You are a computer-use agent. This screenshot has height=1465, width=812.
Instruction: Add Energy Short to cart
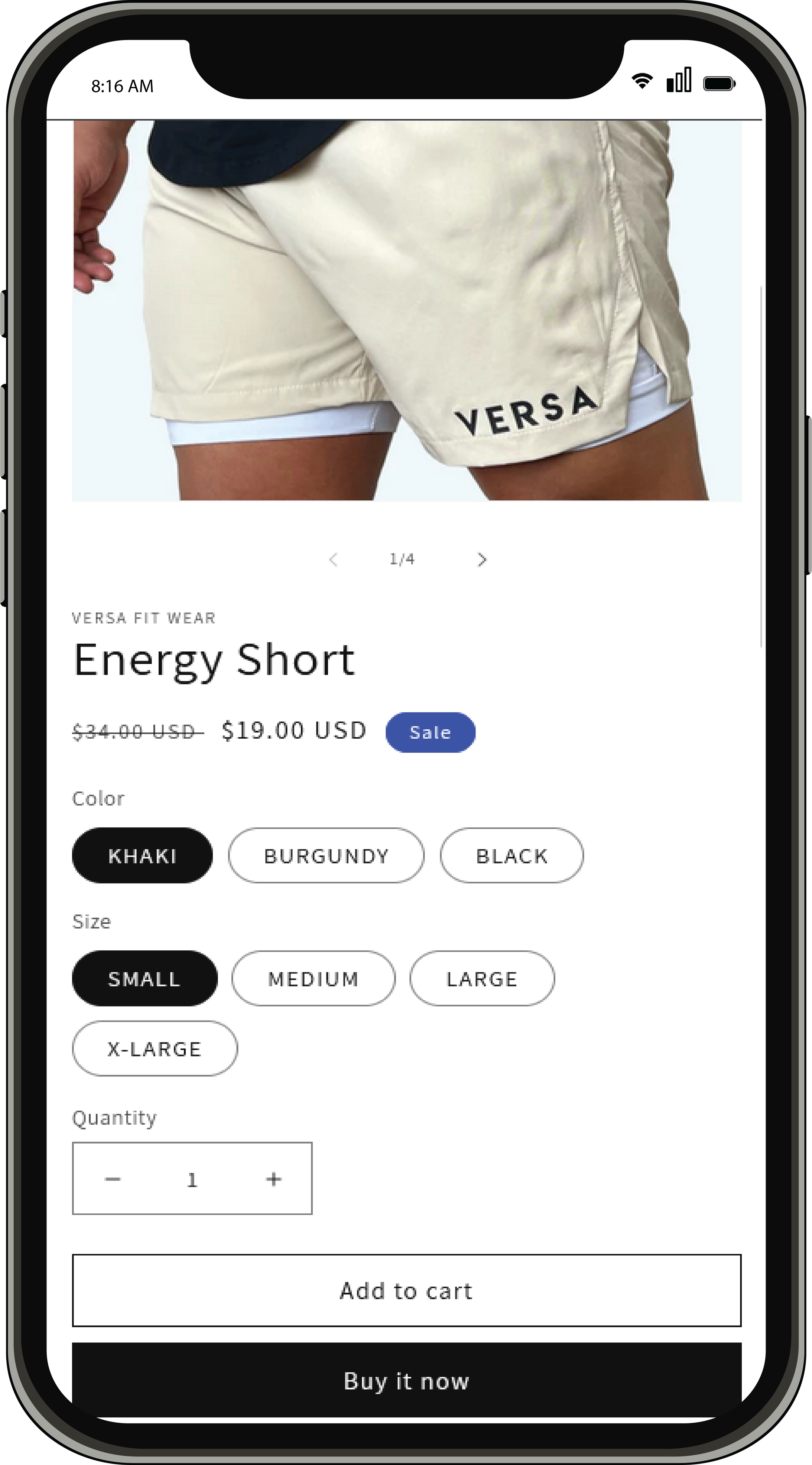tap(406, 1290)
